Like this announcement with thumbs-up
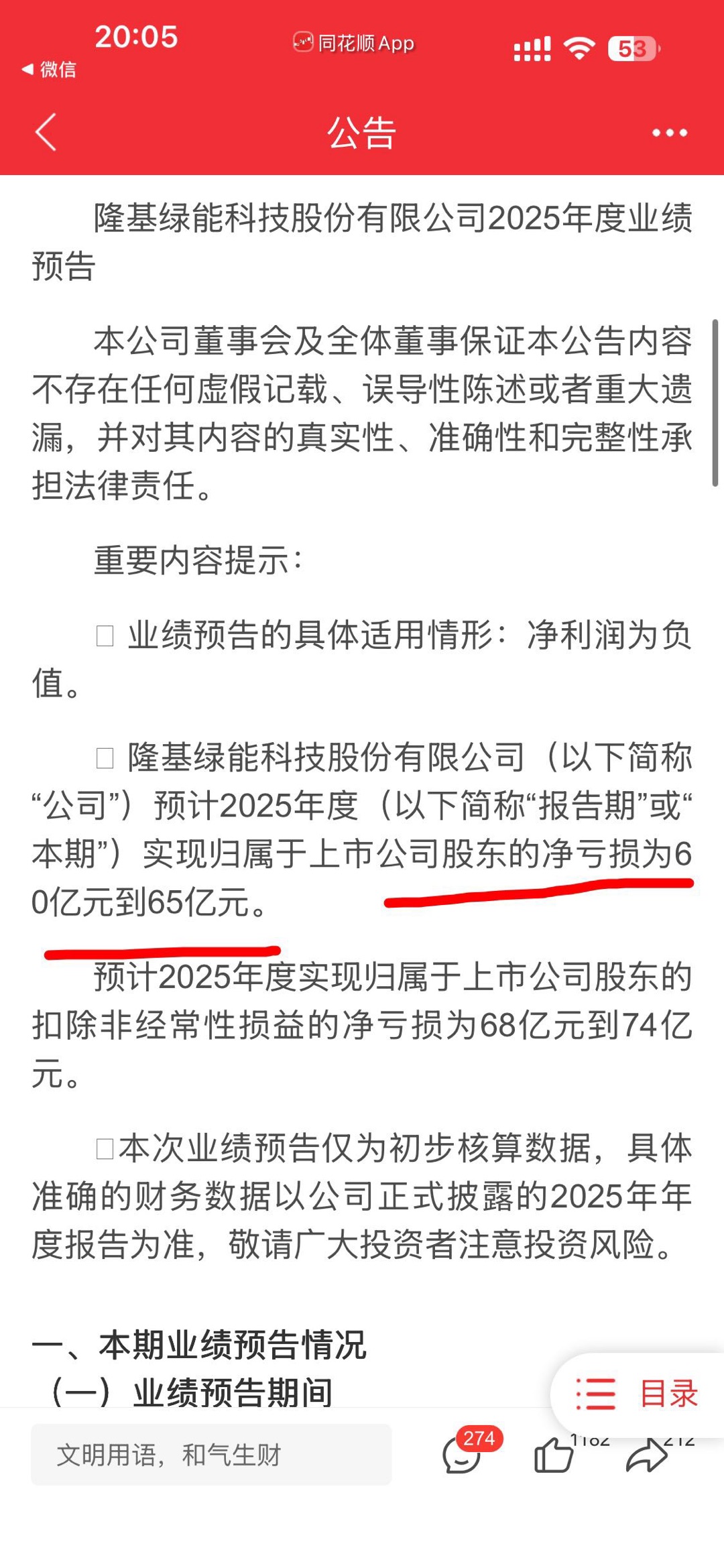 pos(553,1456)
